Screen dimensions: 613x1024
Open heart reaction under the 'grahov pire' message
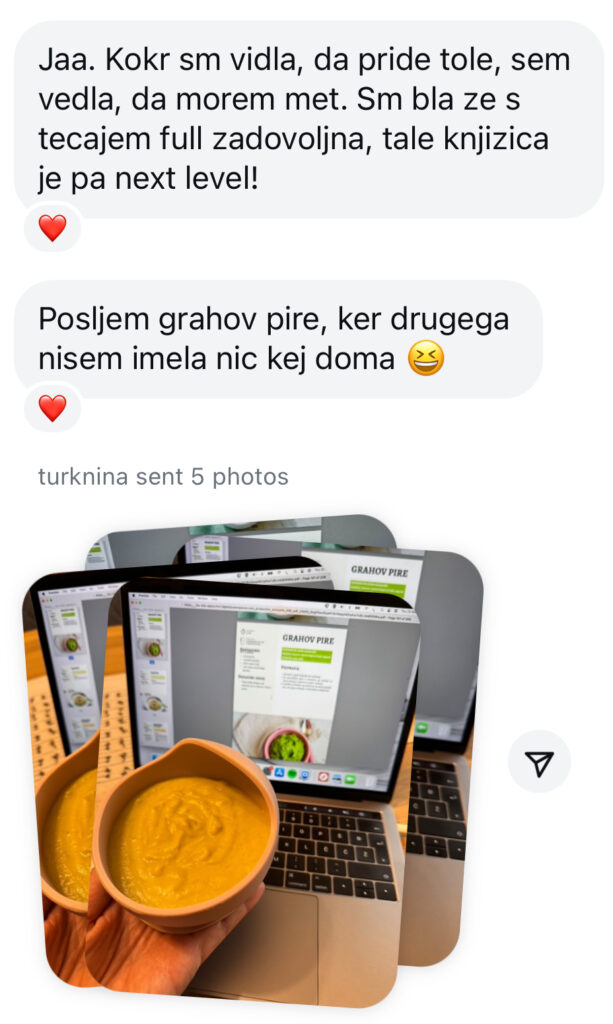point(52,407)
